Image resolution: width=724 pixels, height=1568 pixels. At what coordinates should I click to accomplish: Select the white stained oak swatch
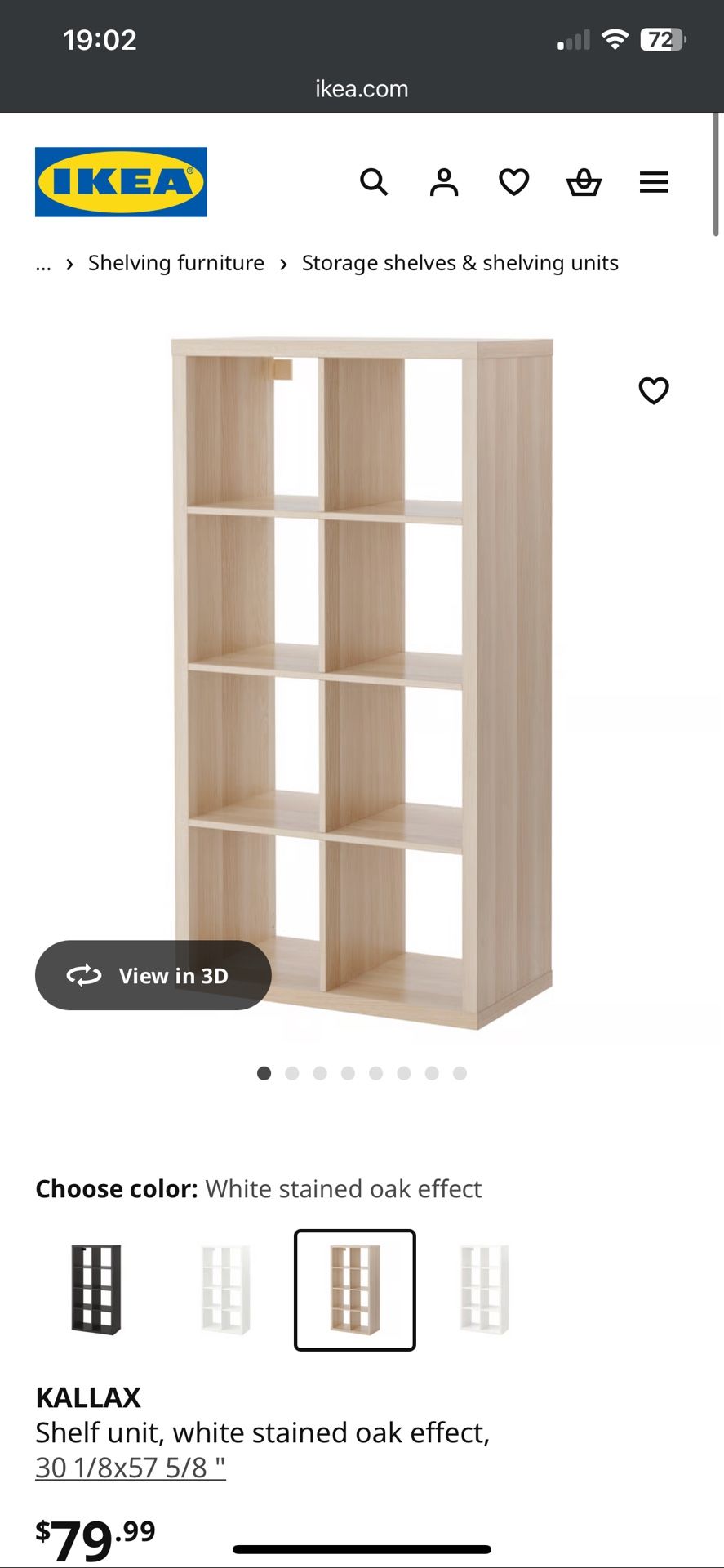click(x=355, y=1290)
